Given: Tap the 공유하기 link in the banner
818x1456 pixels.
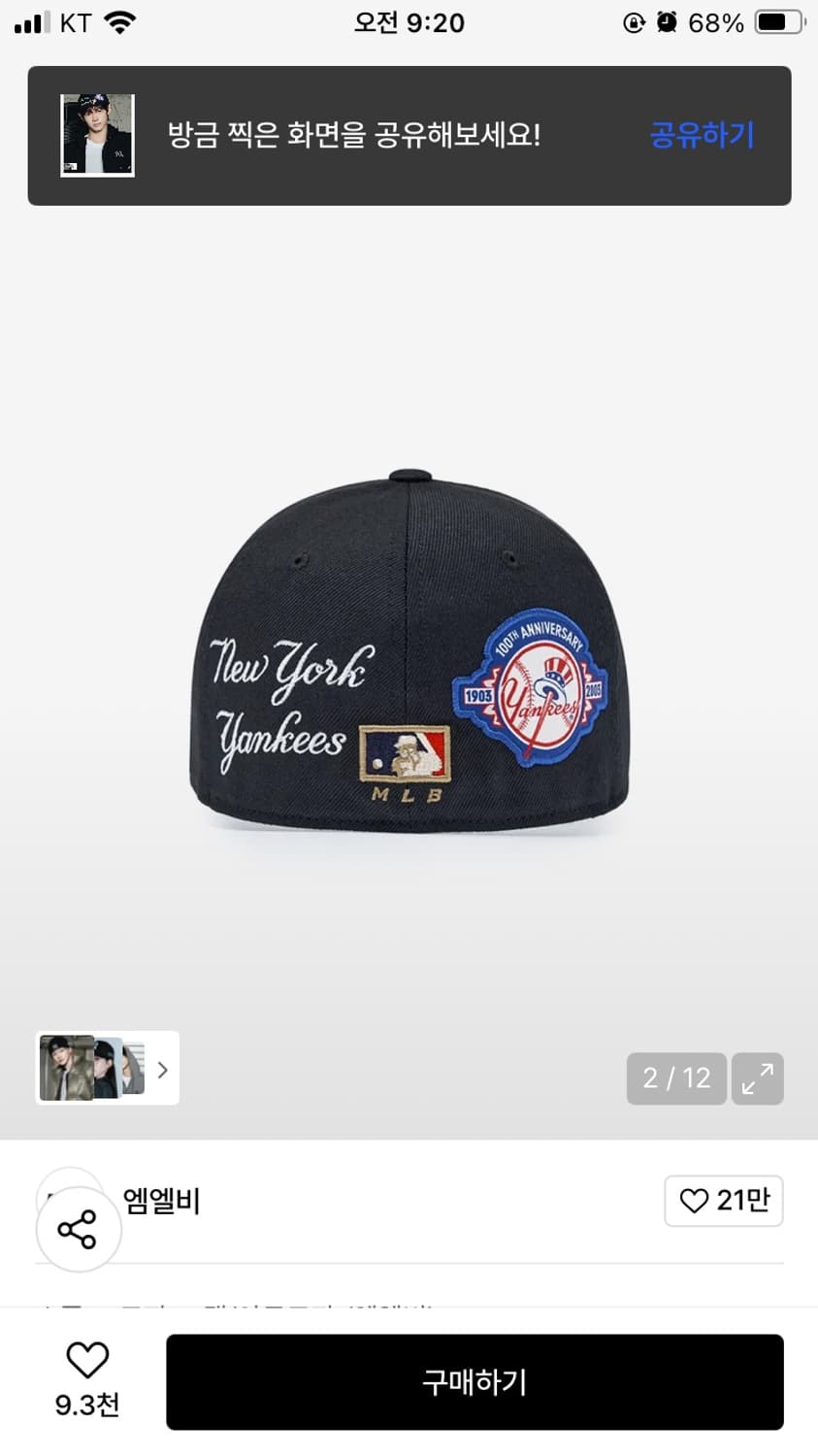Looking at the screenshot, I should coord(701,135).
